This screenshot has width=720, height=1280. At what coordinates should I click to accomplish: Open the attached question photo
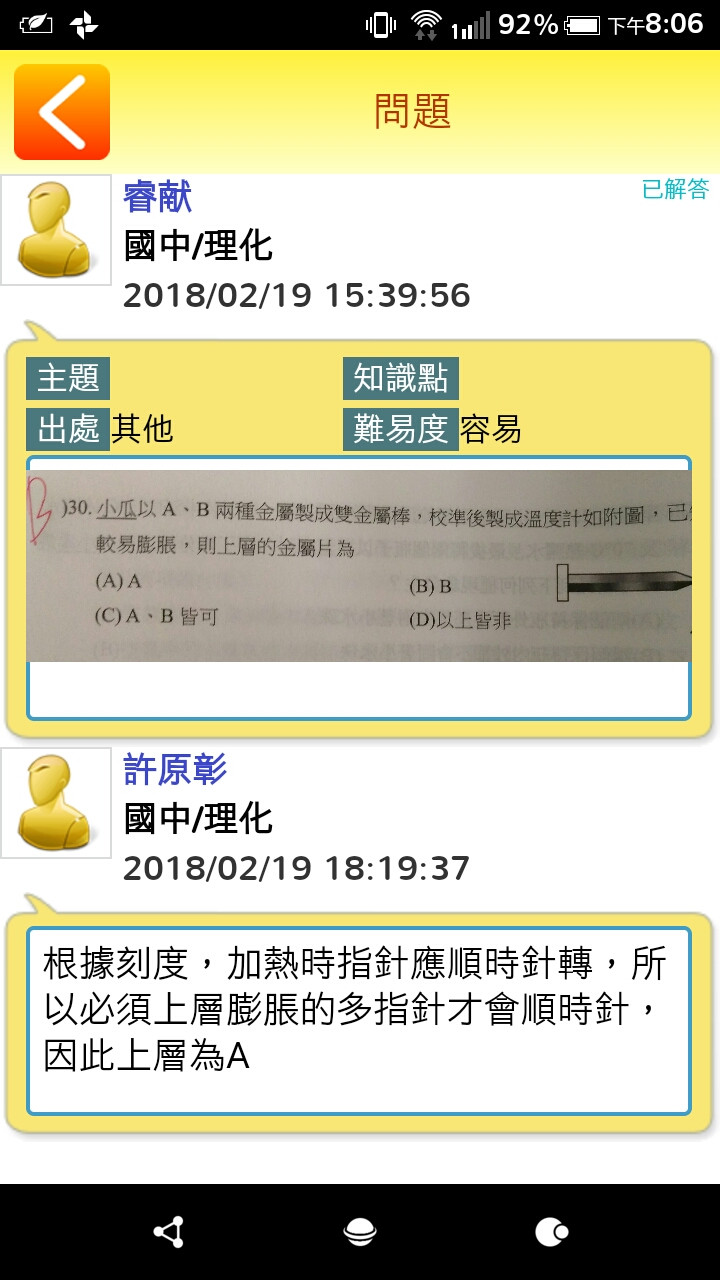[x=358, y=566]
